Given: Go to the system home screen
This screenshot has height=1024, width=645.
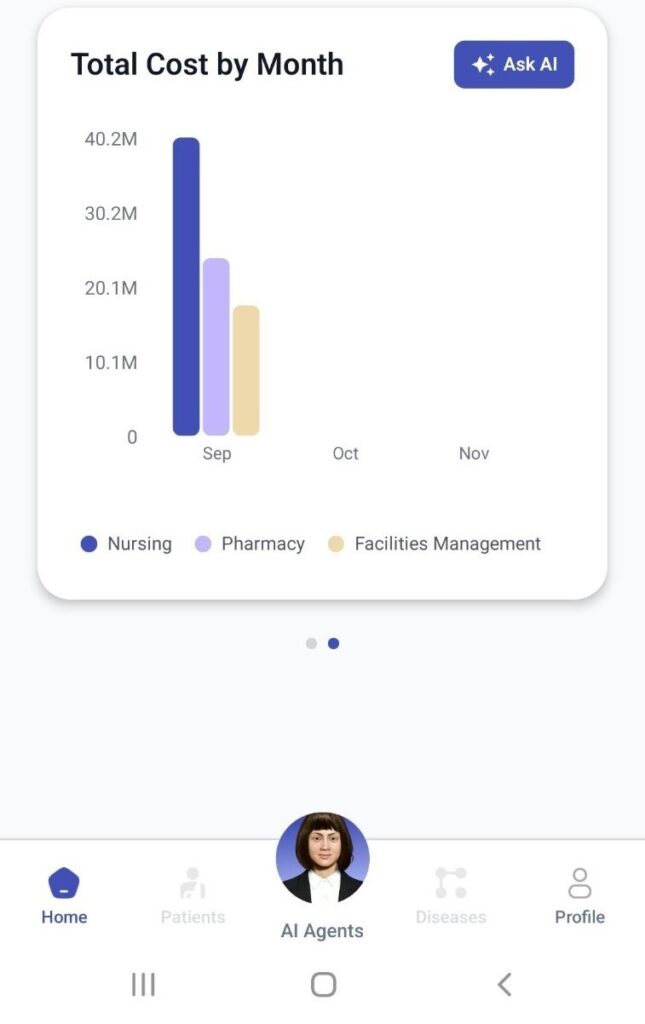Looking at the screenshot, I should point(323,985).
